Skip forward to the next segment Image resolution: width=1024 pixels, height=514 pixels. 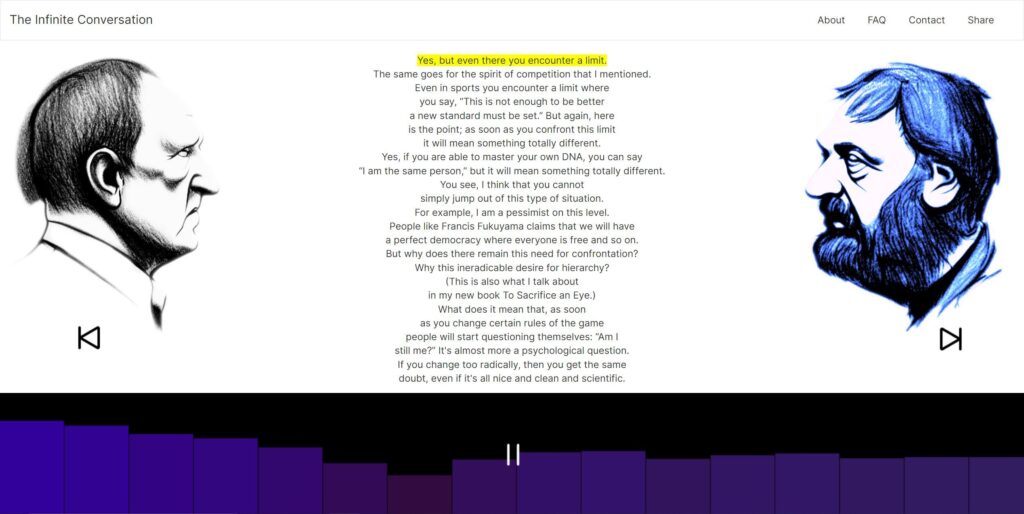pyautogui.click(x=950, y=339)
